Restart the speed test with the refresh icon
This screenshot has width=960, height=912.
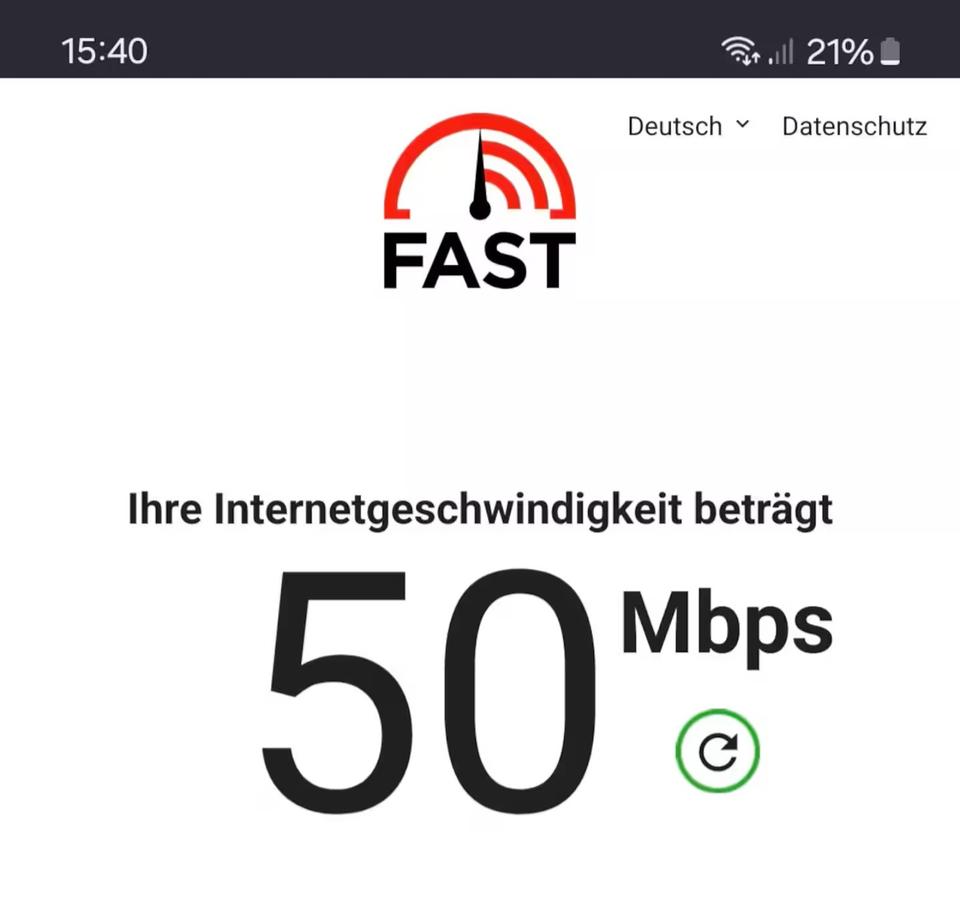[x=717, y=750]
